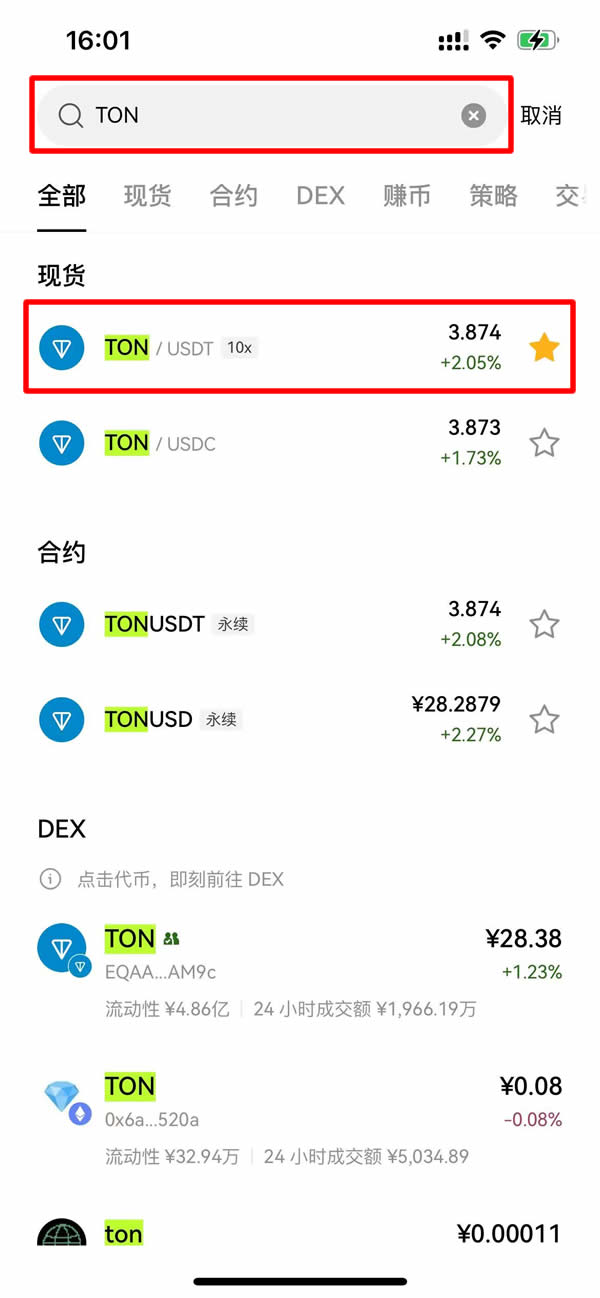Add TONUSDT perpetual to favorites
Viewport: 600px width, 1298px height.
pos(544,624)
